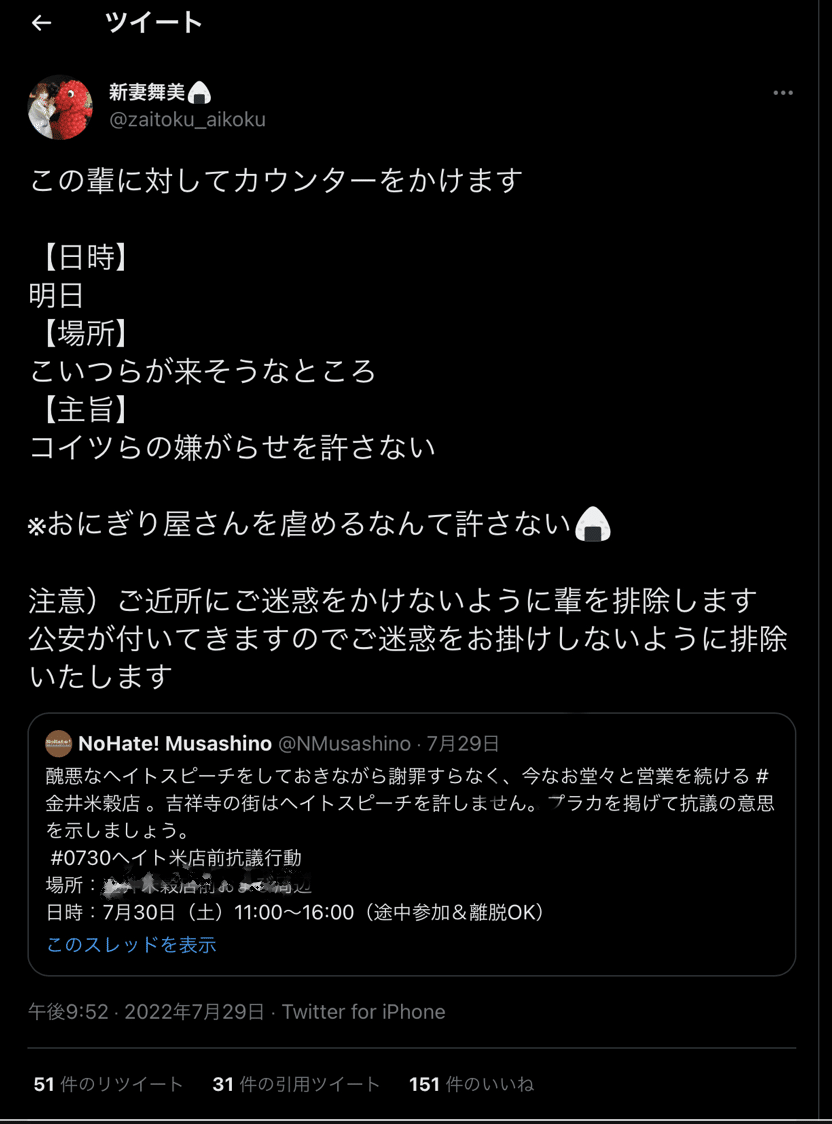View the 31 件の引用ツイート list
The image size is (832, 1124).
point(296,1084)
